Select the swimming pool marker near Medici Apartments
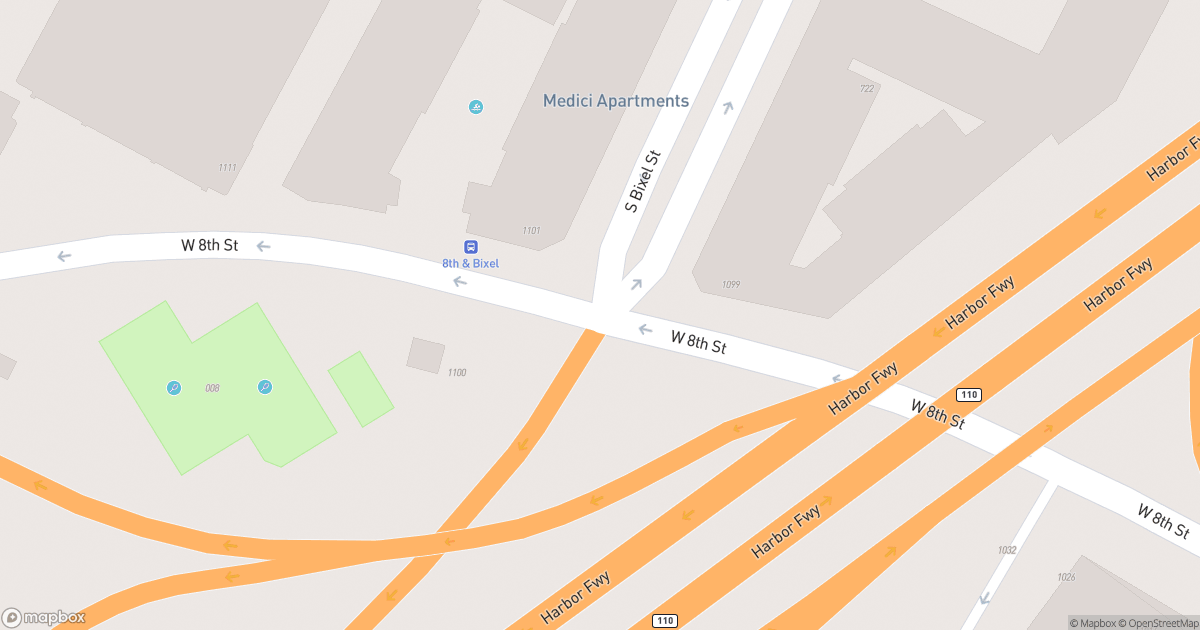 (476, 107)
